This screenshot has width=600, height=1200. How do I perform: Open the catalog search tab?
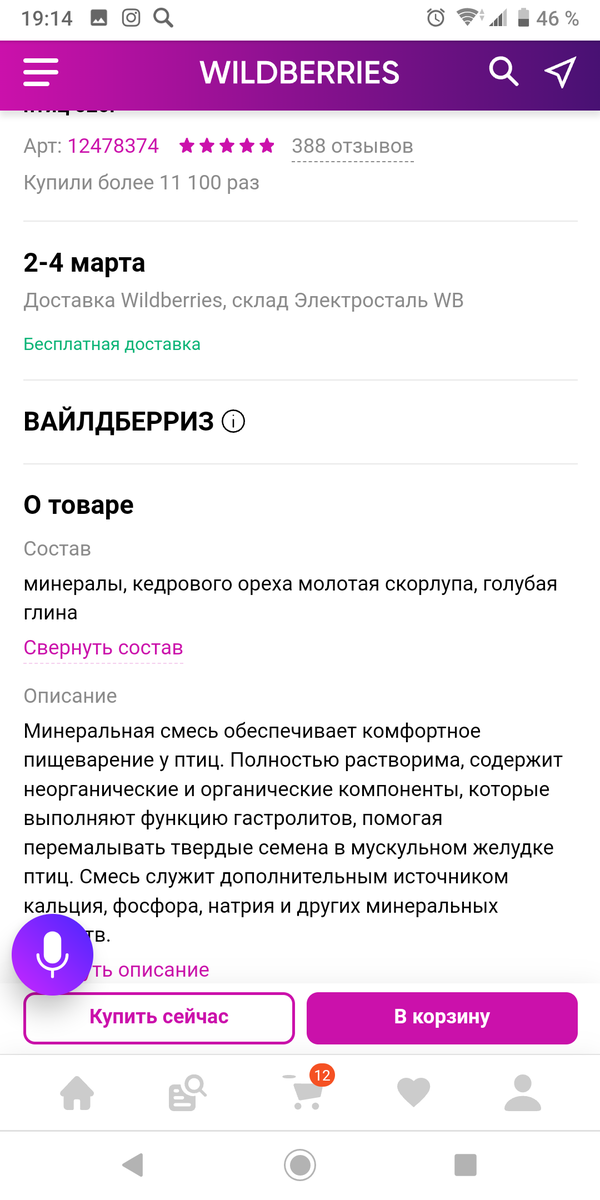click(x=187, y=1093)
